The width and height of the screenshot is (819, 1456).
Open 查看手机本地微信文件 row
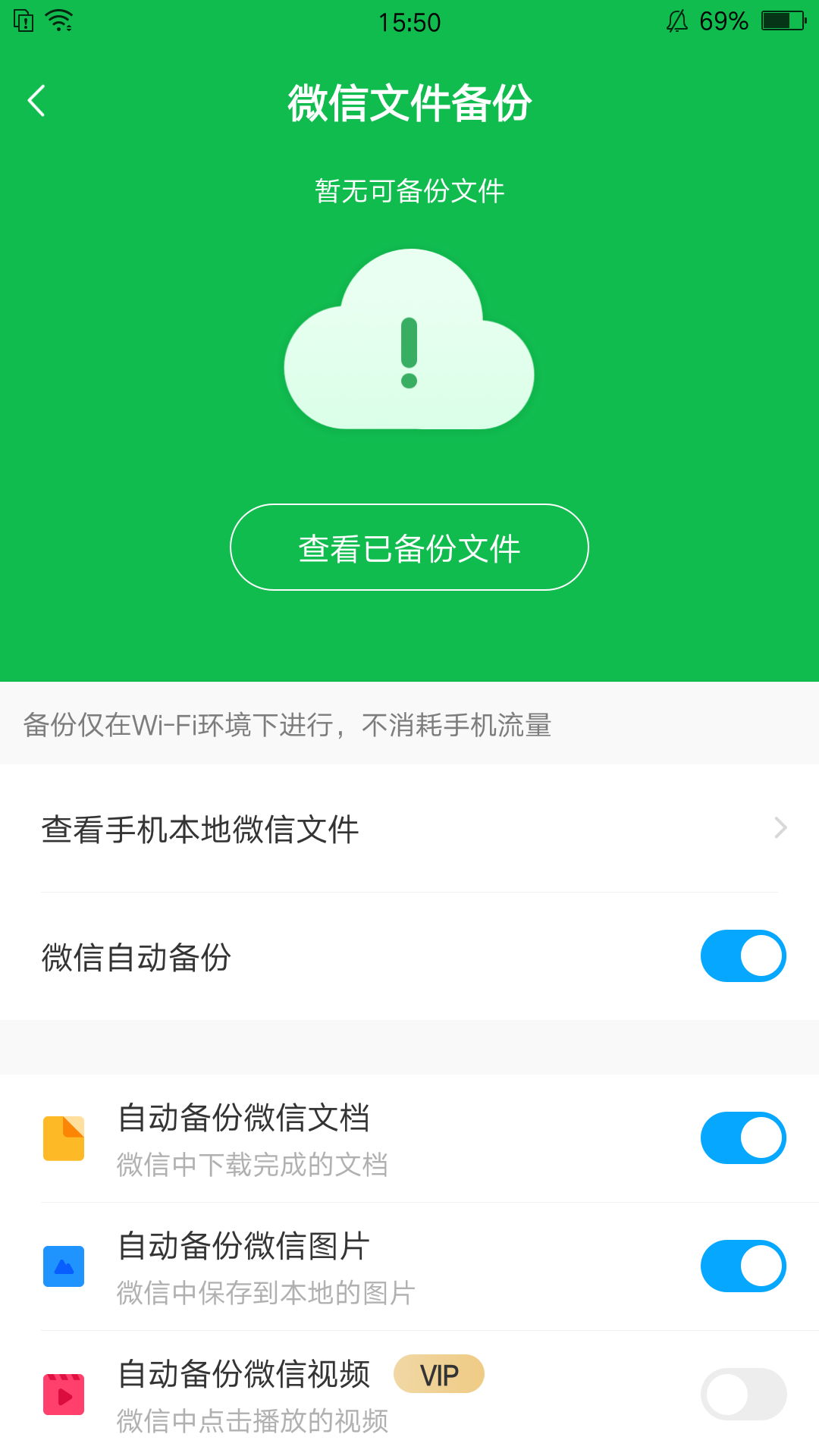tap(303, 830)
